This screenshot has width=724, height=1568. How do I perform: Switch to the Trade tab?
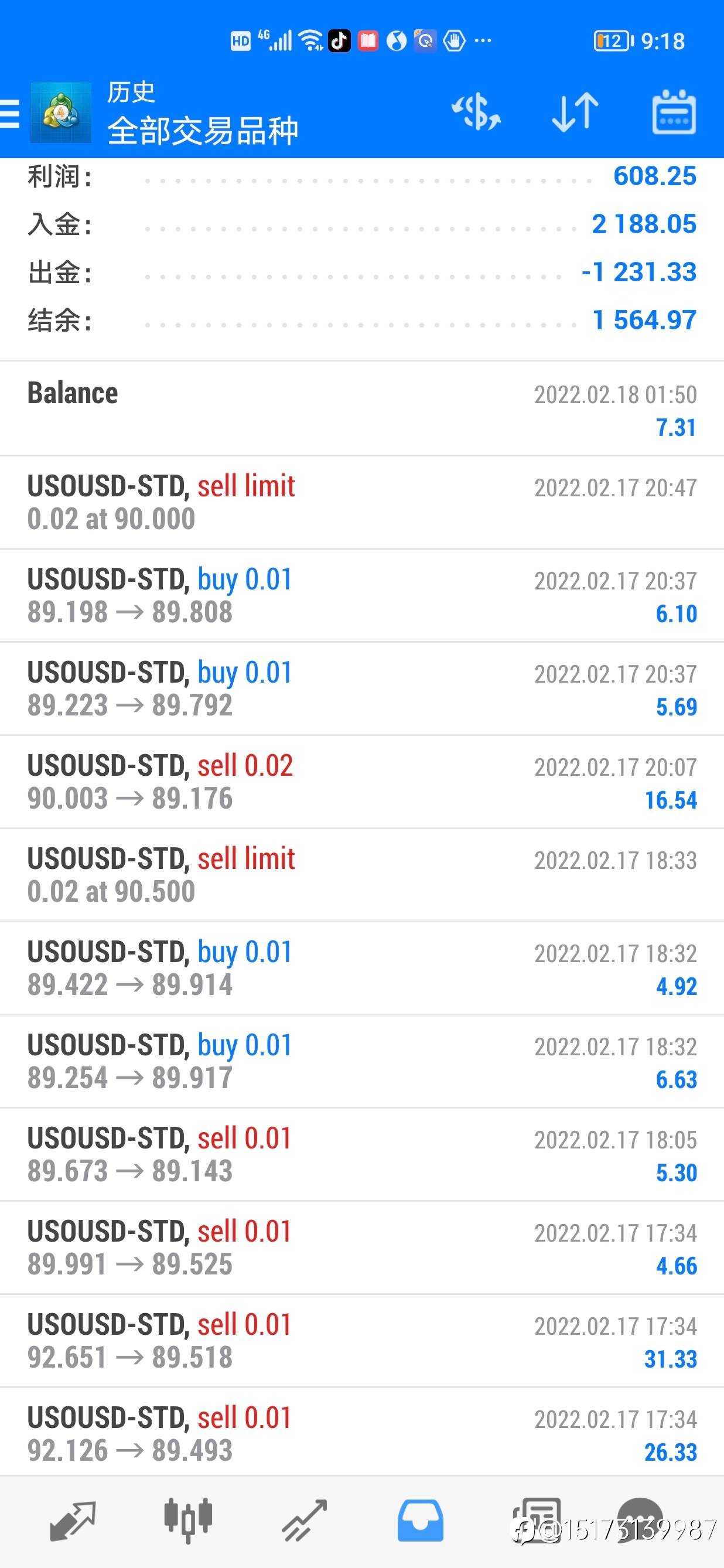[304, 1521]
